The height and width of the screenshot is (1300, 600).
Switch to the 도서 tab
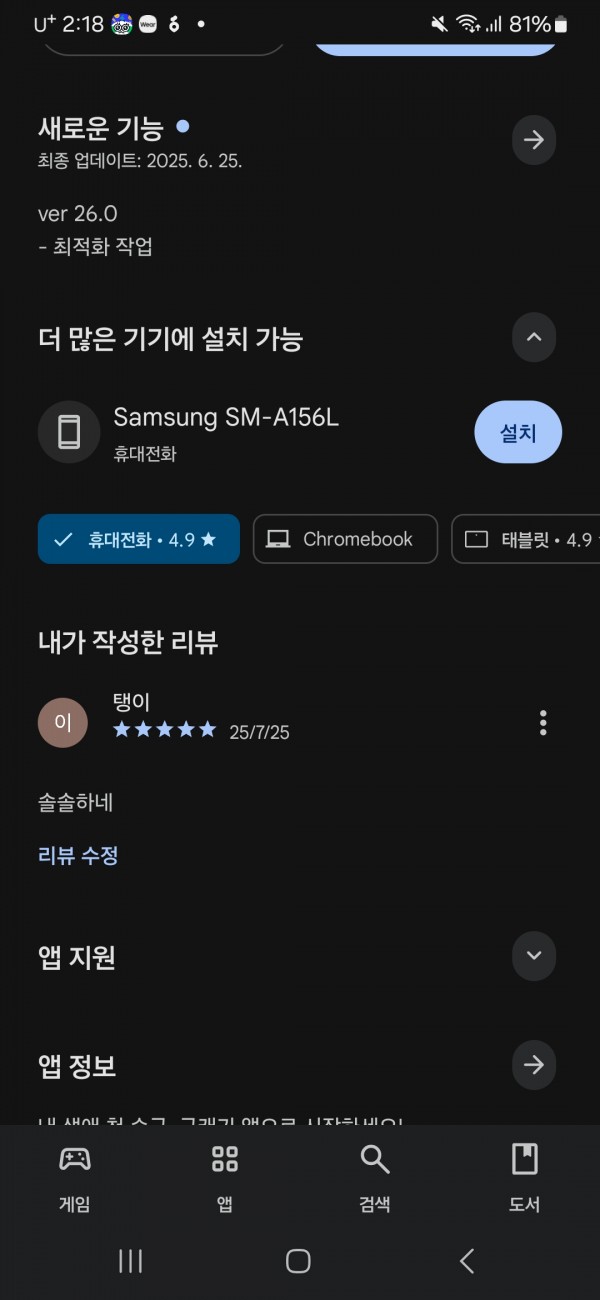(524, 1178)
